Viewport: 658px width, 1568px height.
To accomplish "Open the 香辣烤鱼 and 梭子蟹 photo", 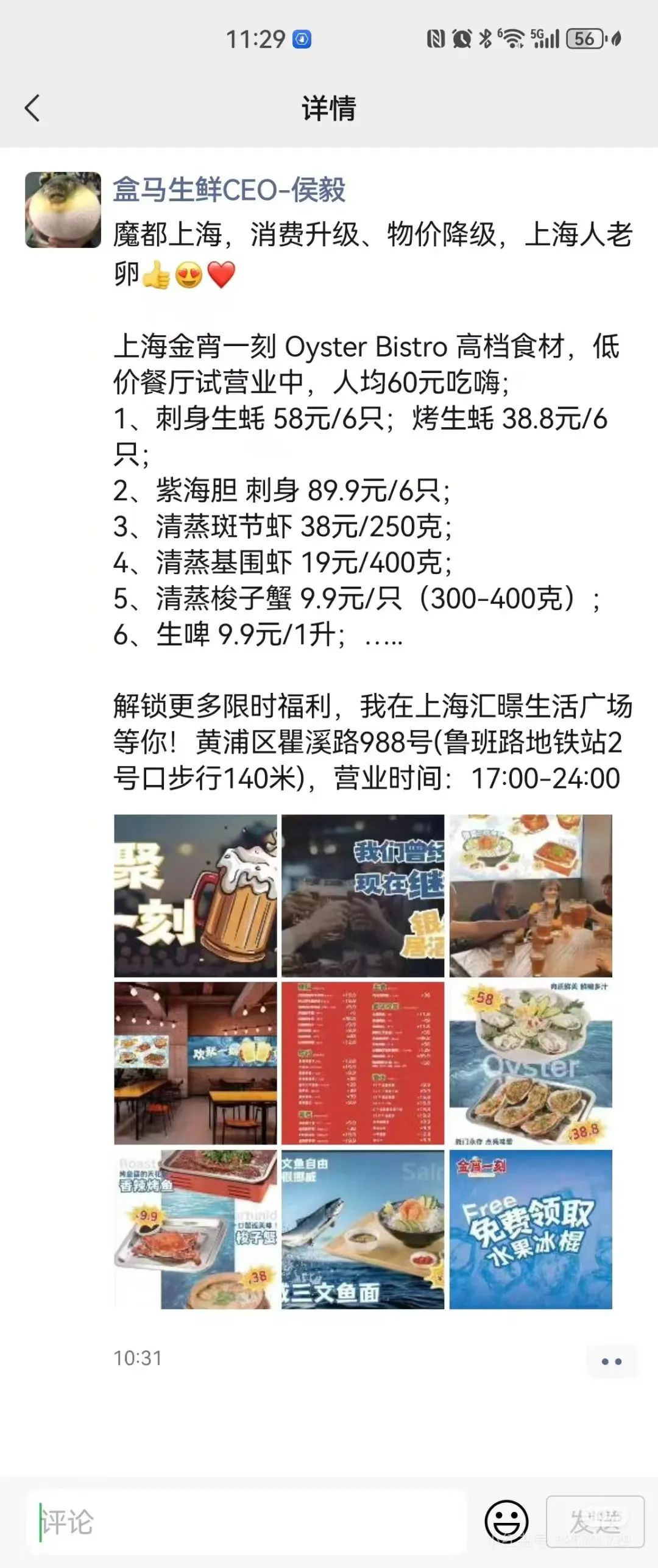I will pos(196,1229).
